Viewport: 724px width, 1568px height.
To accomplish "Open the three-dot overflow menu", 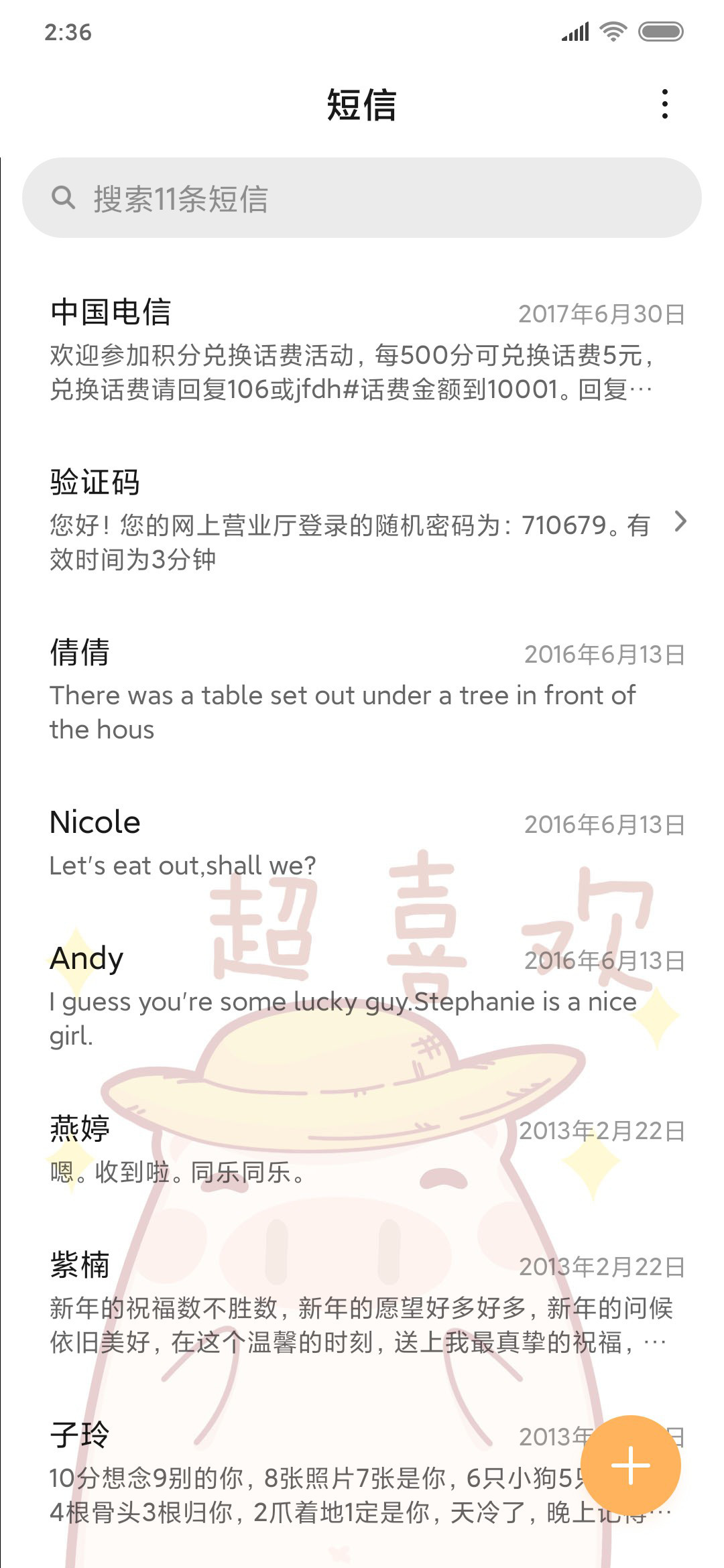I will pyautogui.click(x=664, y=105).
